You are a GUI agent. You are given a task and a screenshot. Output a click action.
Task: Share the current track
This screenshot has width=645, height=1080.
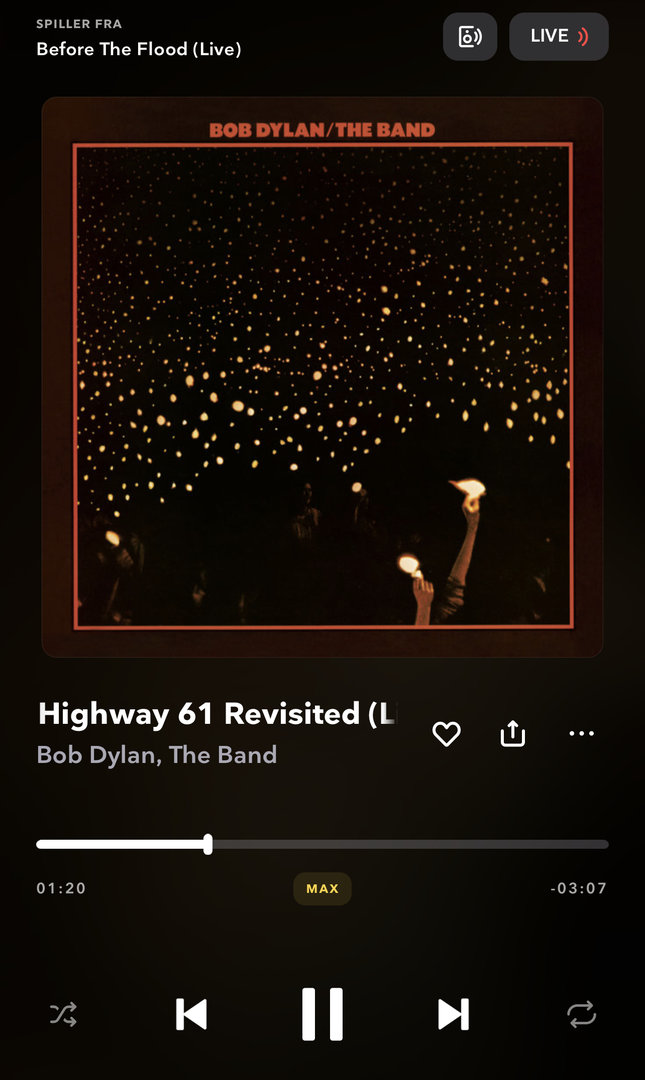512,734
